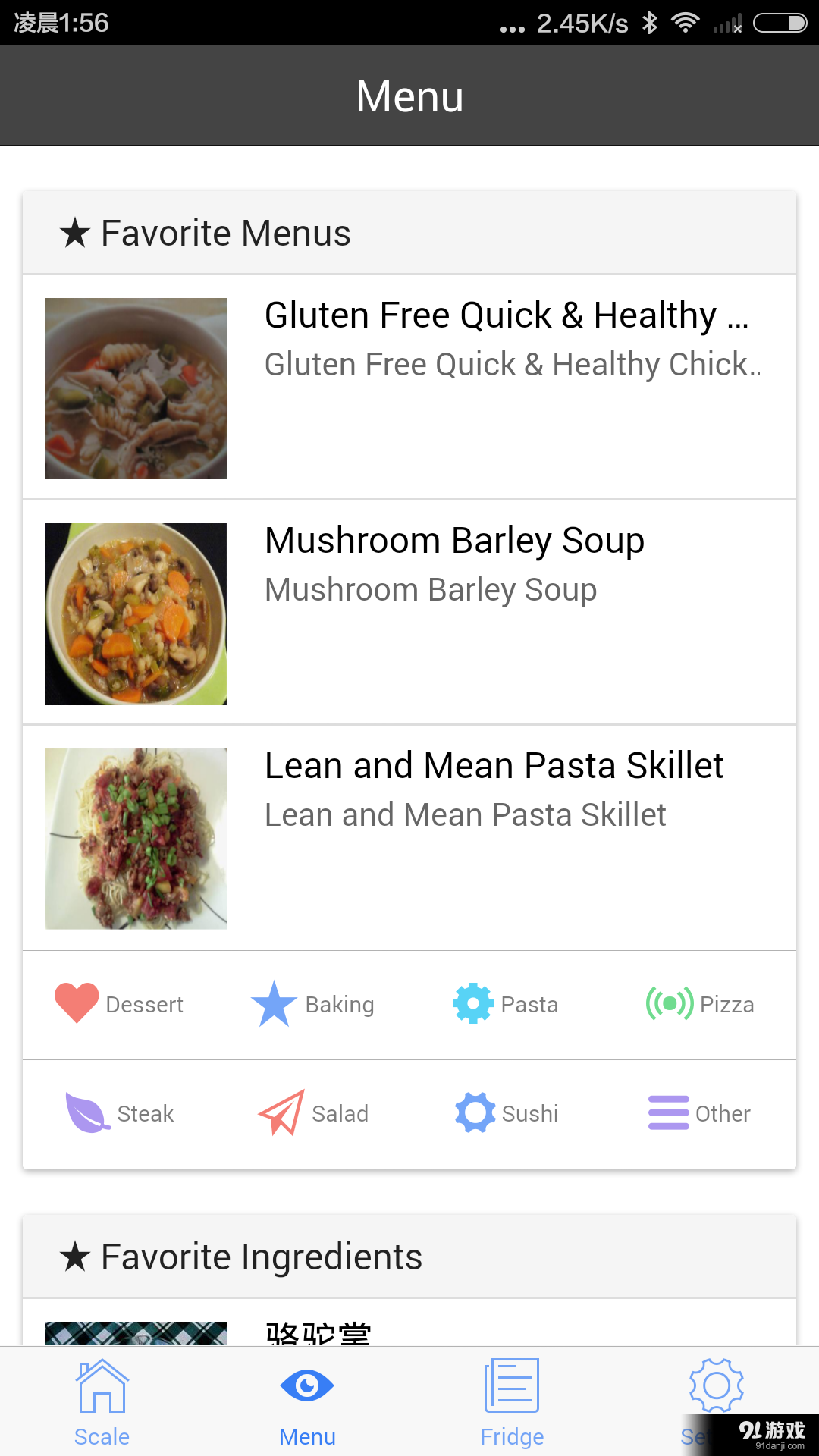The width and height of the screenshot is (819, 1456).
Task: Click the Mushroom Barley Soup thumbnail image
Action: (136, 614)
